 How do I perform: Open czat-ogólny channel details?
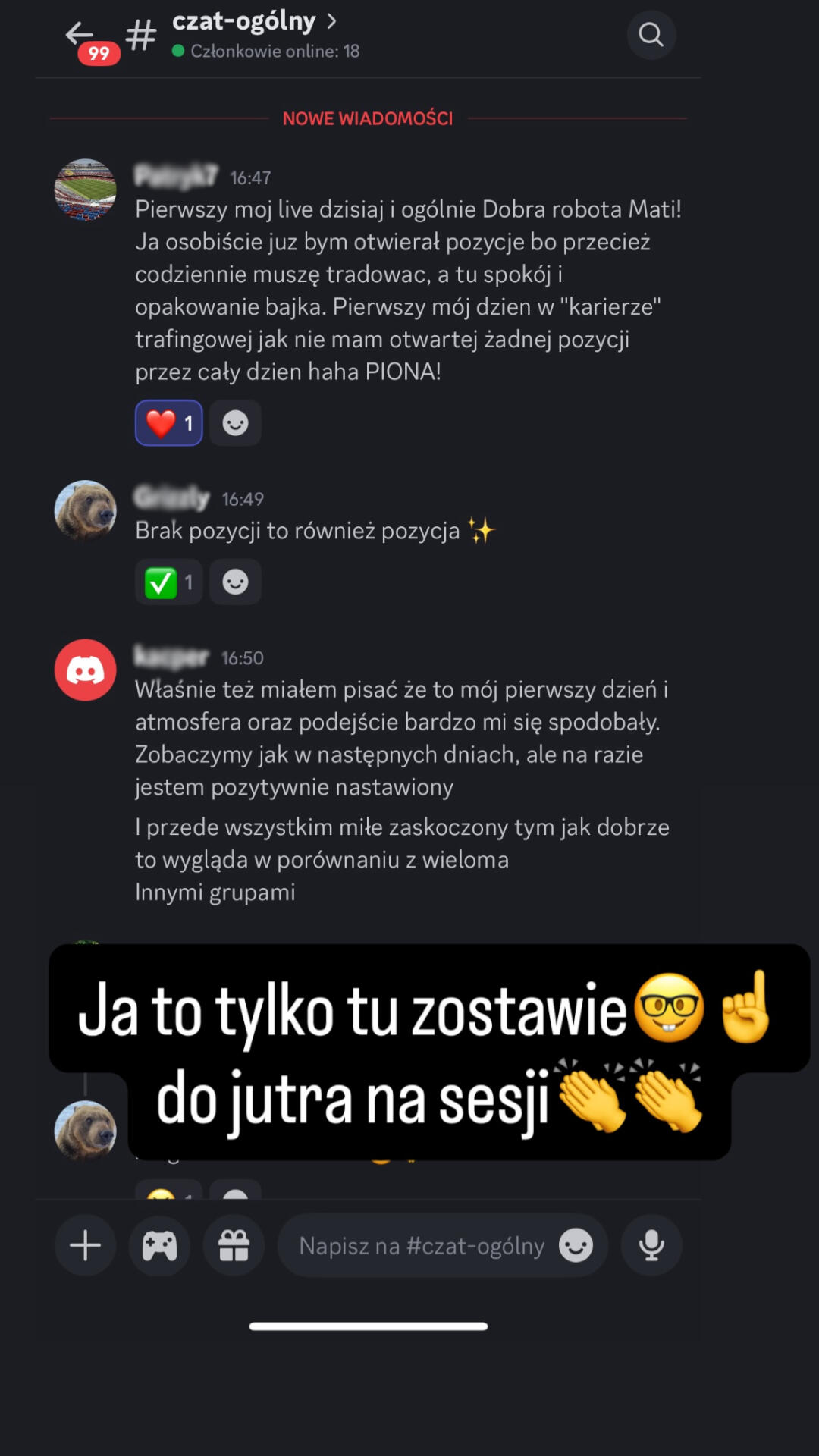253,22
